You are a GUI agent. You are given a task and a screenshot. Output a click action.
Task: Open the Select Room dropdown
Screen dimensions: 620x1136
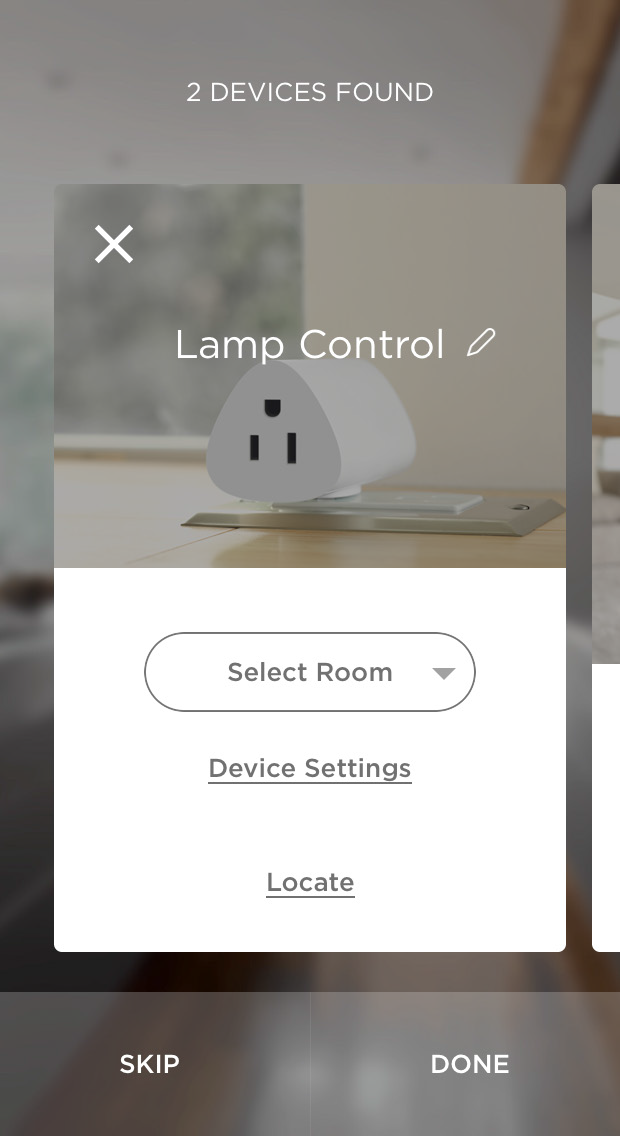(310, 672)
